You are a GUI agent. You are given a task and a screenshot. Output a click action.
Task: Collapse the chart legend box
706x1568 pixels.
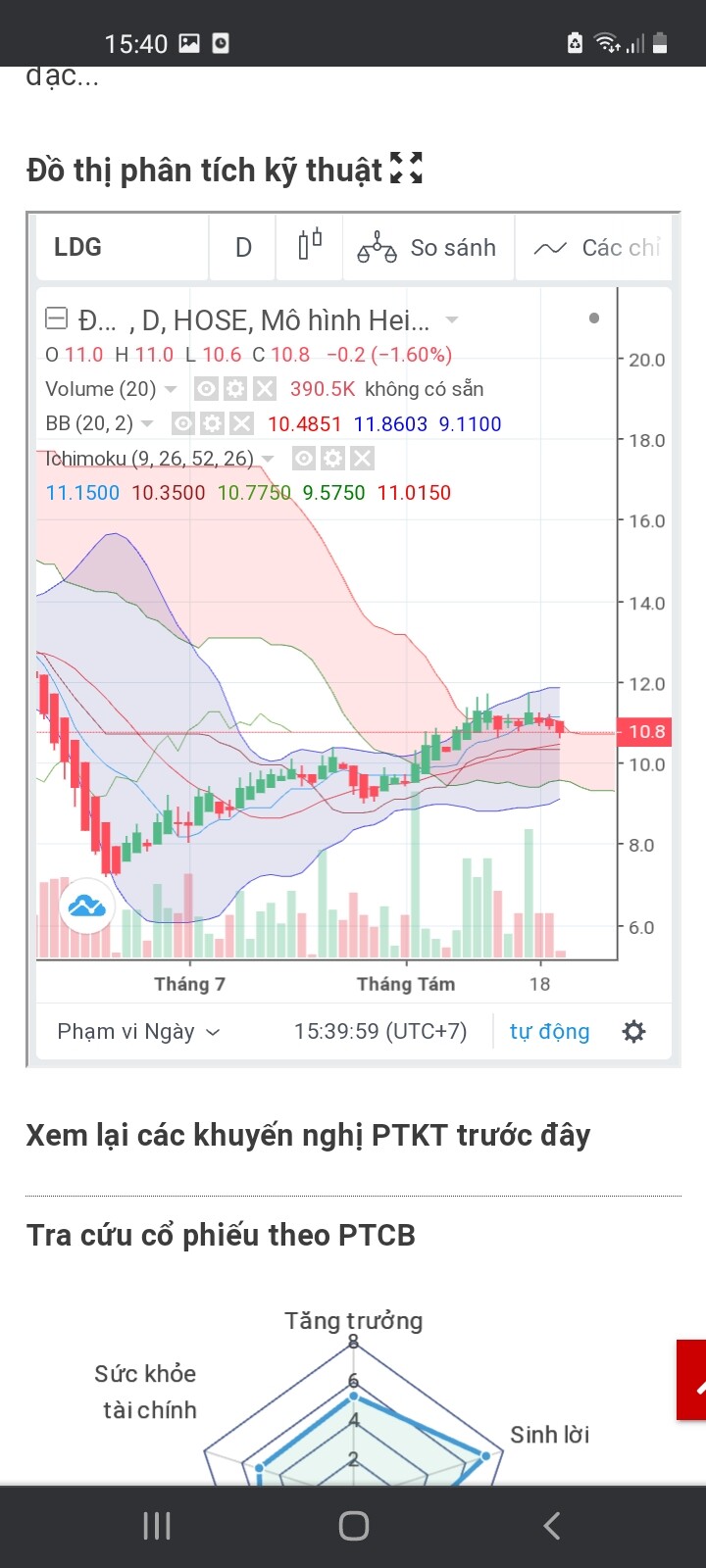(57, 318)
